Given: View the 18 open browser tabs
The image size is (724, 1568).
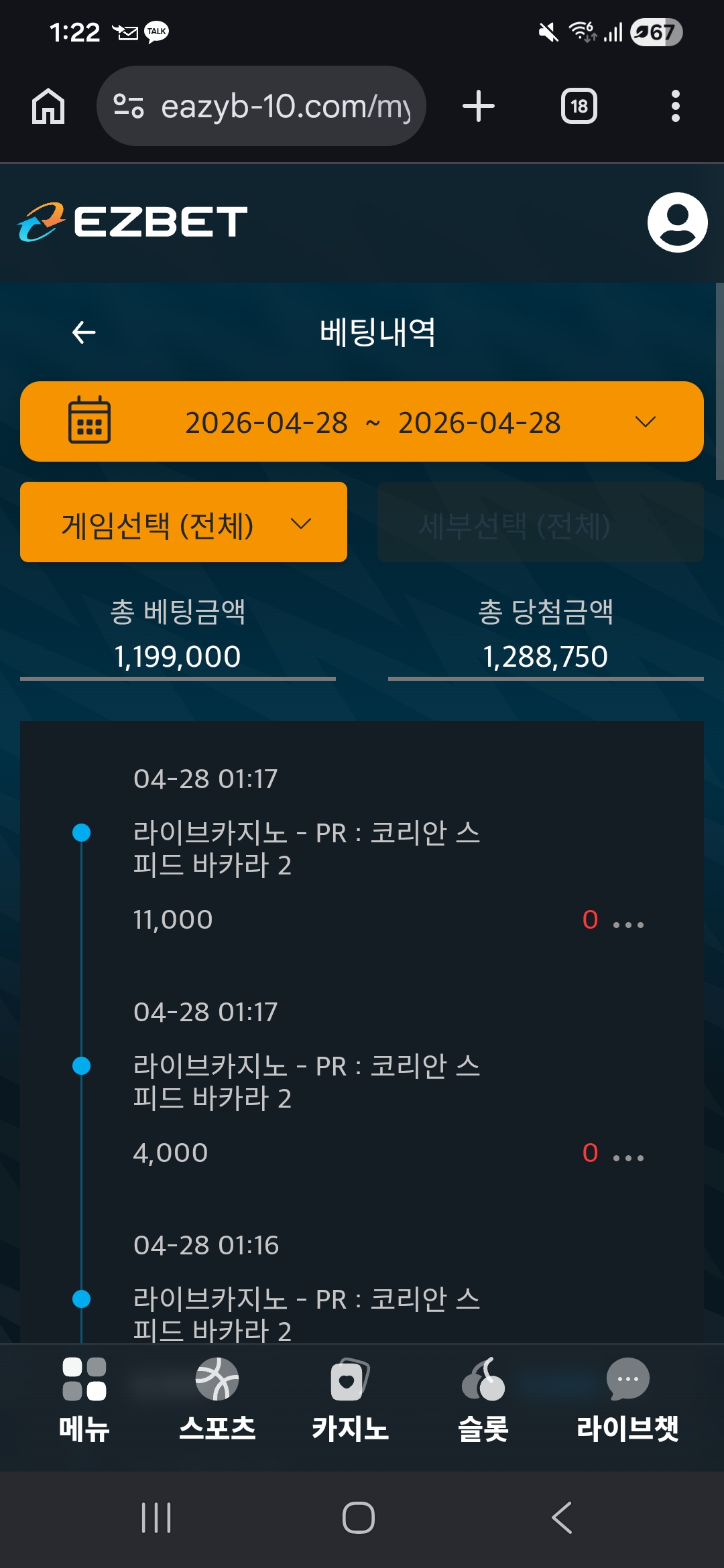Looking at the screenshot, I should pos(579,106).
